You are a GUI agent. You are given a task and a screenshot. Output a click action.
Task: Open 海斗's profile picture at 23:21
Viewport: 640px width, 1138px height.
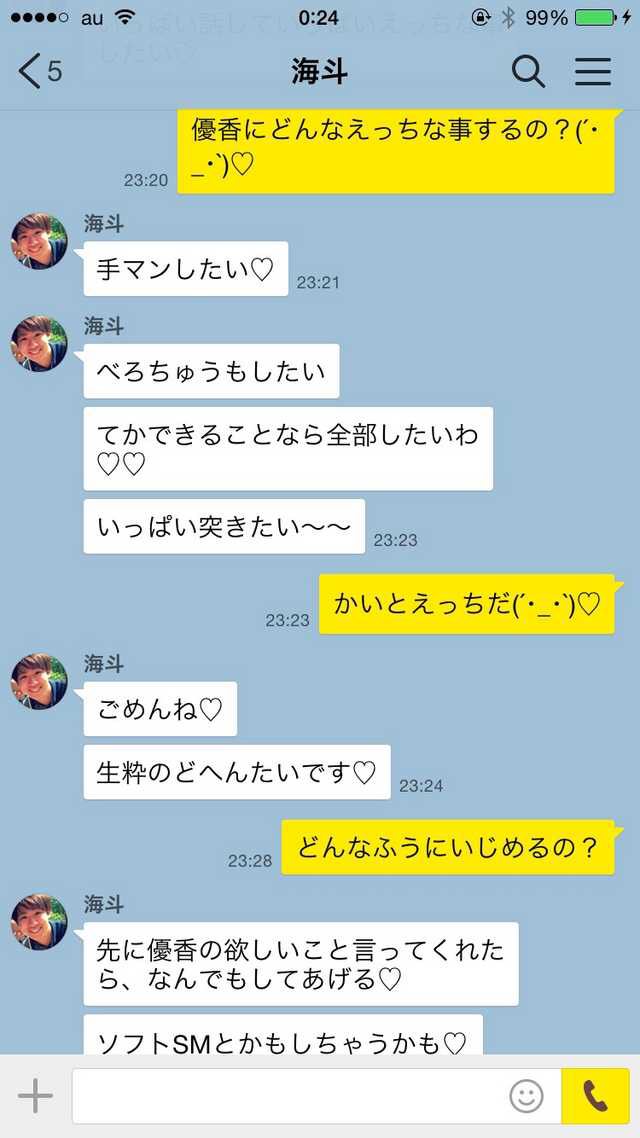(40, 242)
